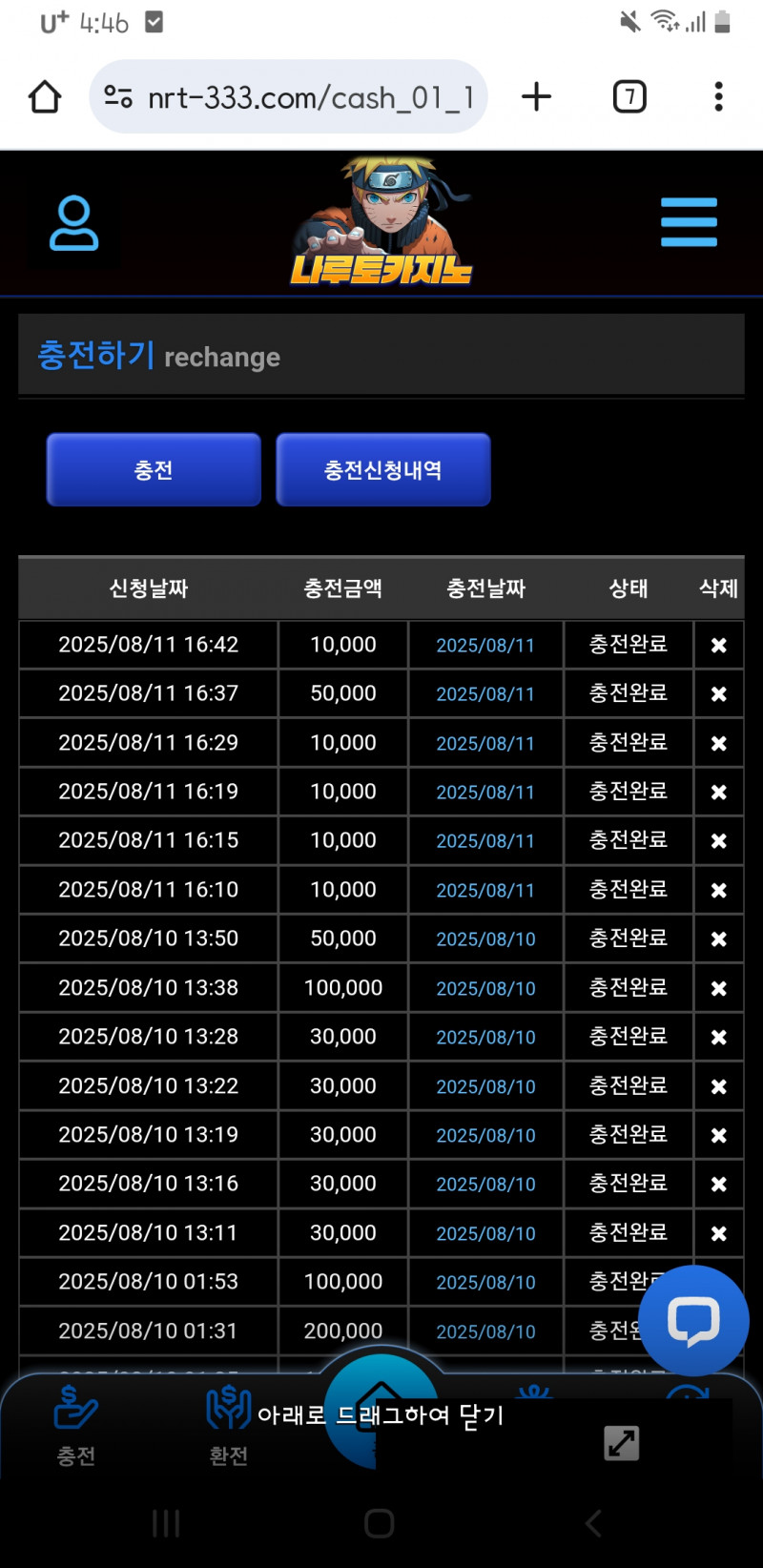Viewport: 763px width, 1568px height.
Task: Open the site hamburger menu
Action: [x=689, y=222]
